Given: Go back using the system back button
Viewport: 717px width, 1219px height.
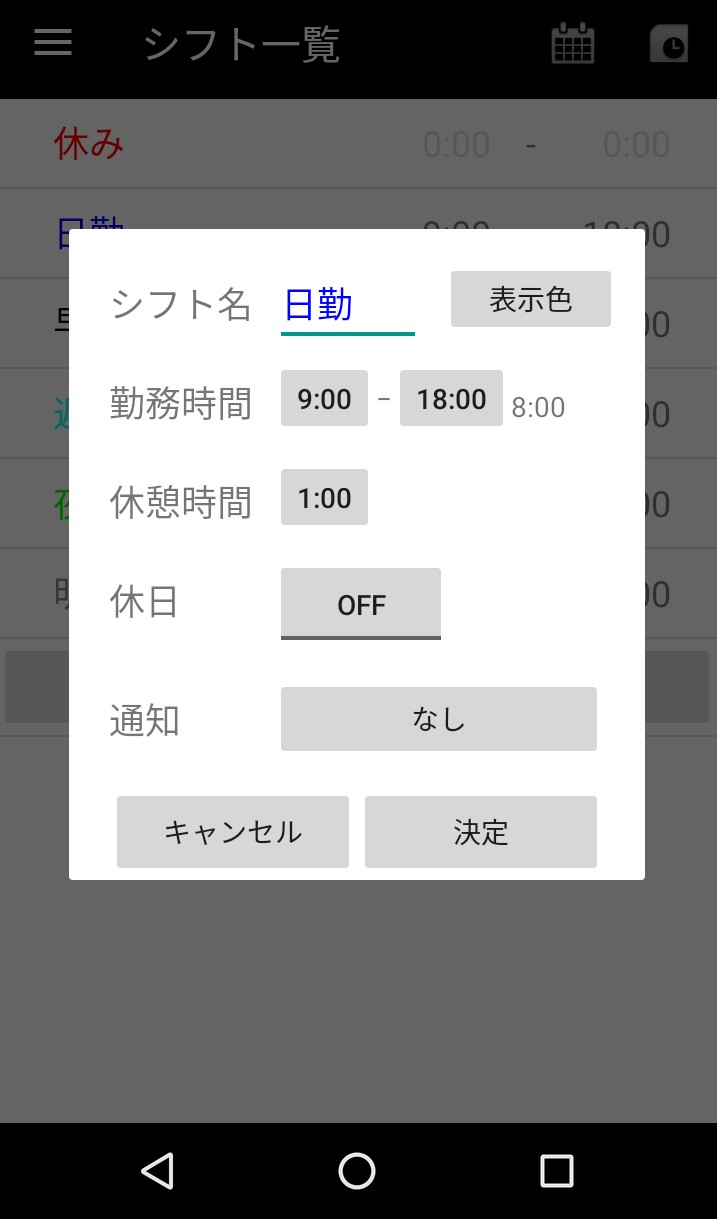Looking at the screenshot, I should [157, 1170].
